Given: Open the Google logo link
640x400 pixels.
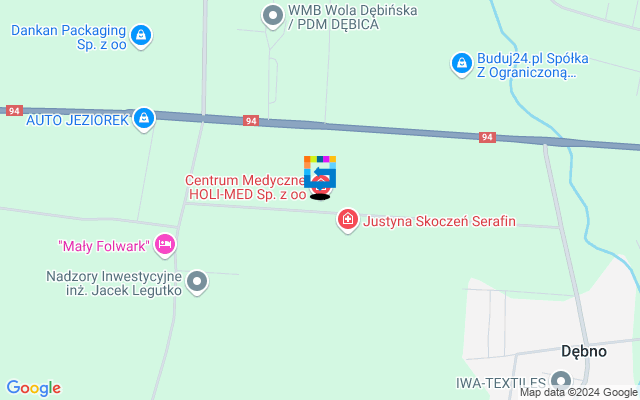Looking at the screenshot, I should click(x=33, y=388).
